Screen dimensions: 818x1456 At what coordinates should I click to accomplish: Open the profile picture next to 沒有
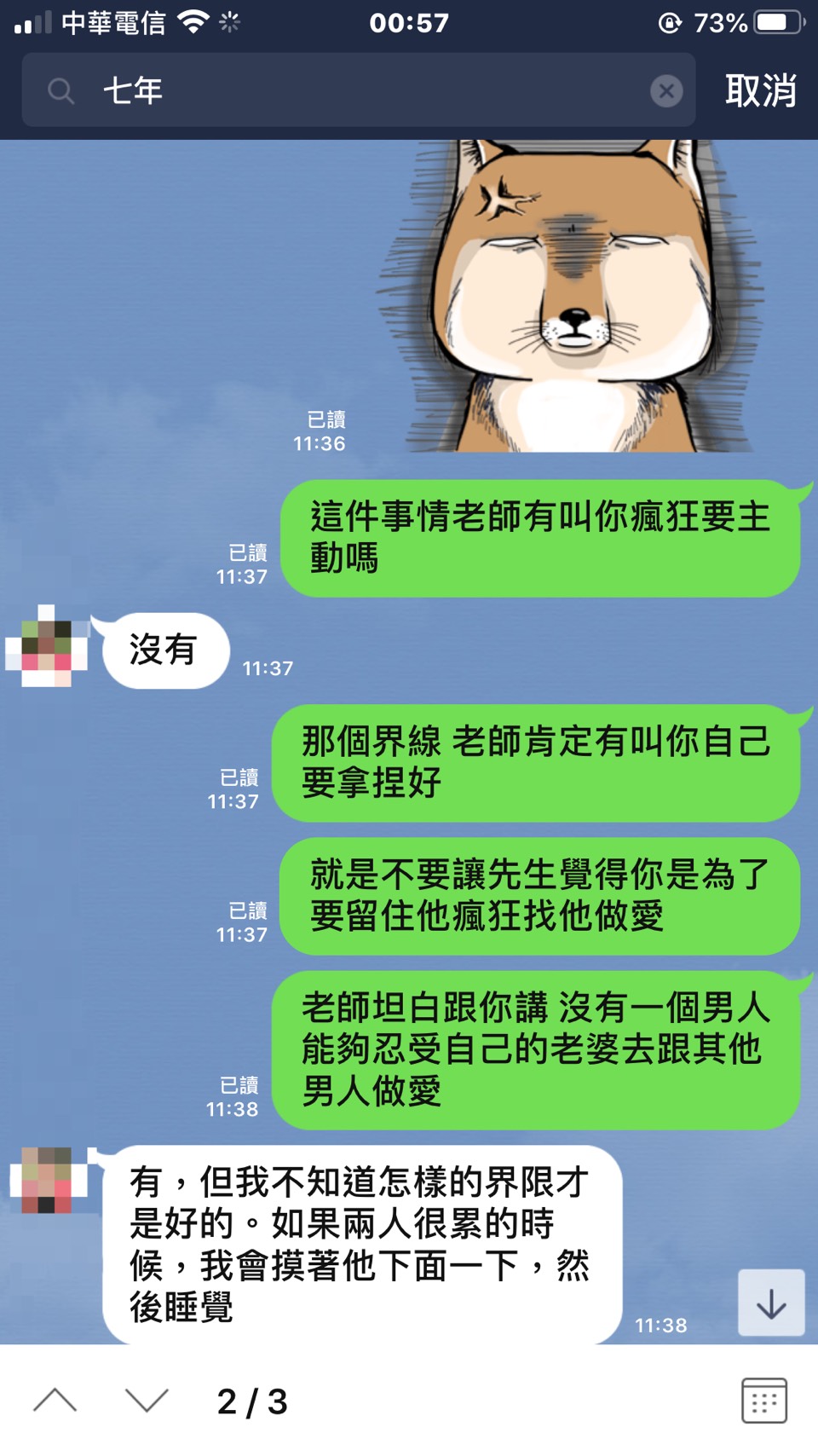coord(47,646)
